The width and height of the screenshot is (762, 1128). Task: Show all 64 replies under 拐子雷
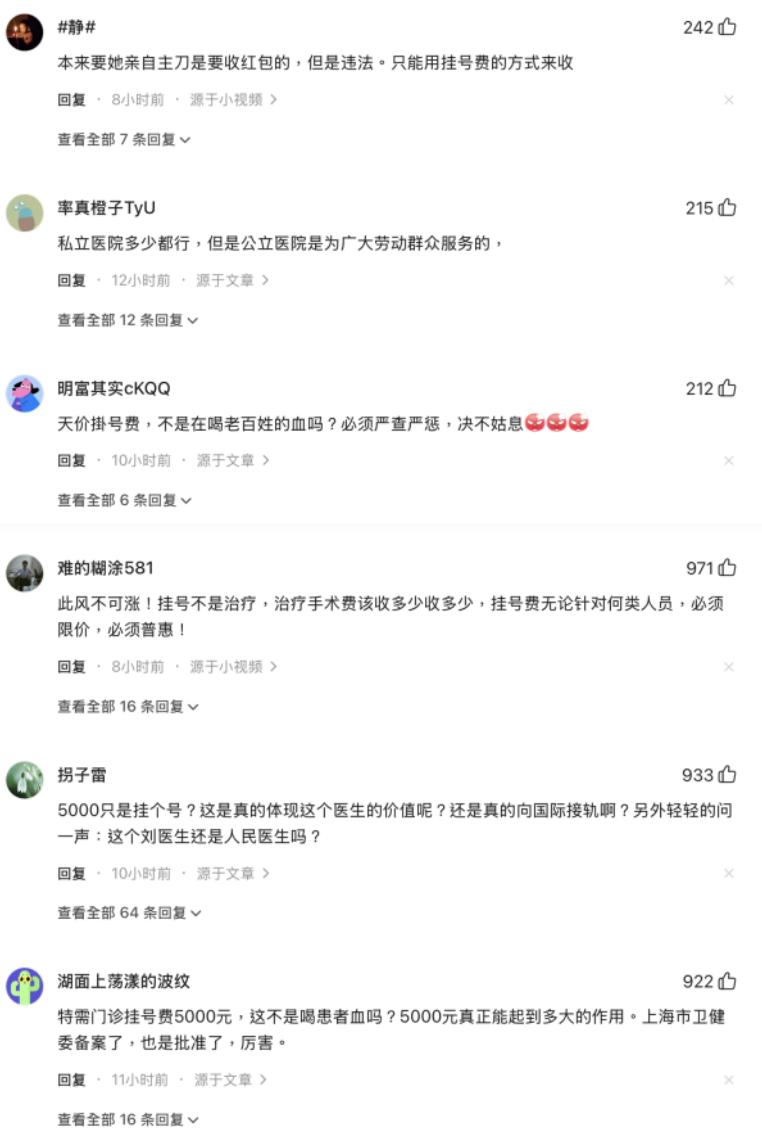click(130, 913)
